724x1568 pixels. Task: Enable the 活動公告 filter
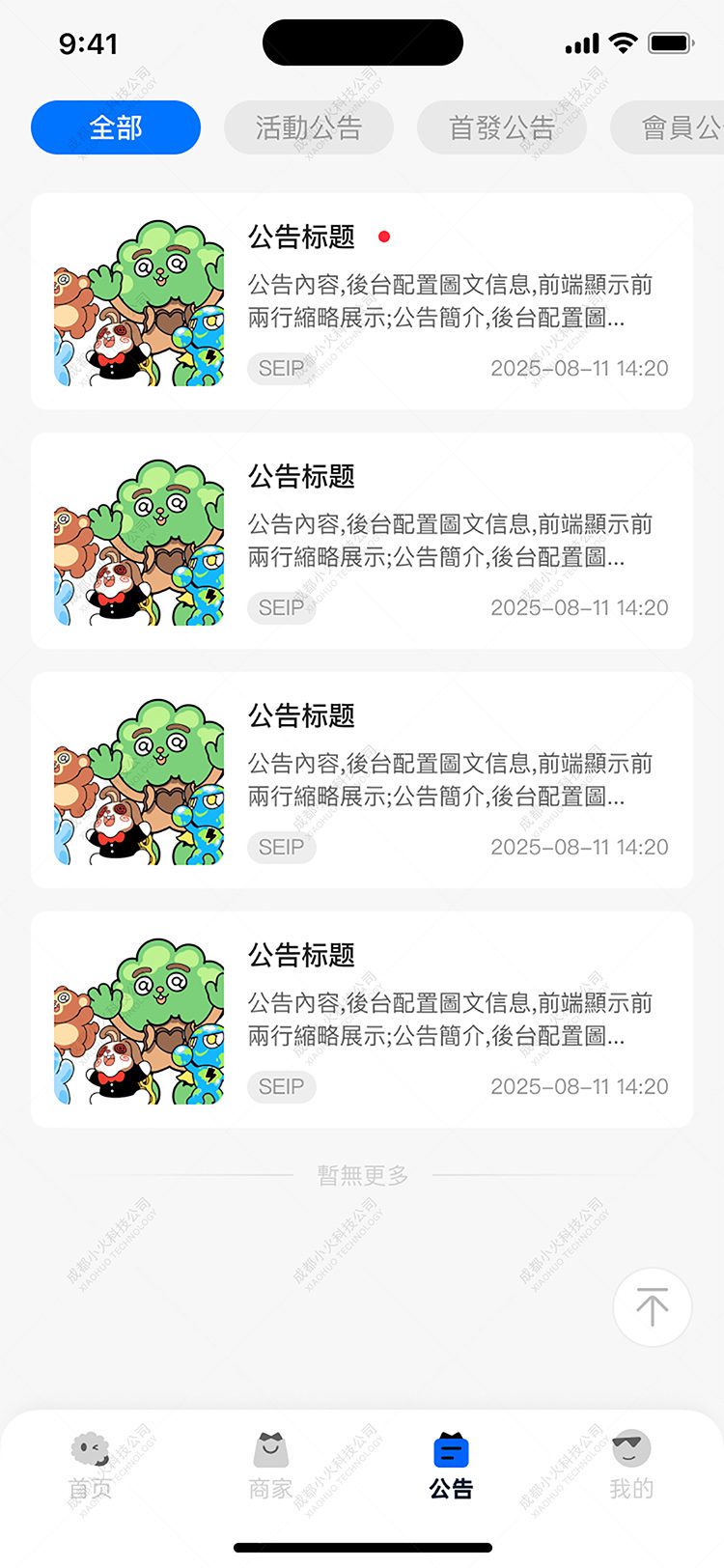308,126
